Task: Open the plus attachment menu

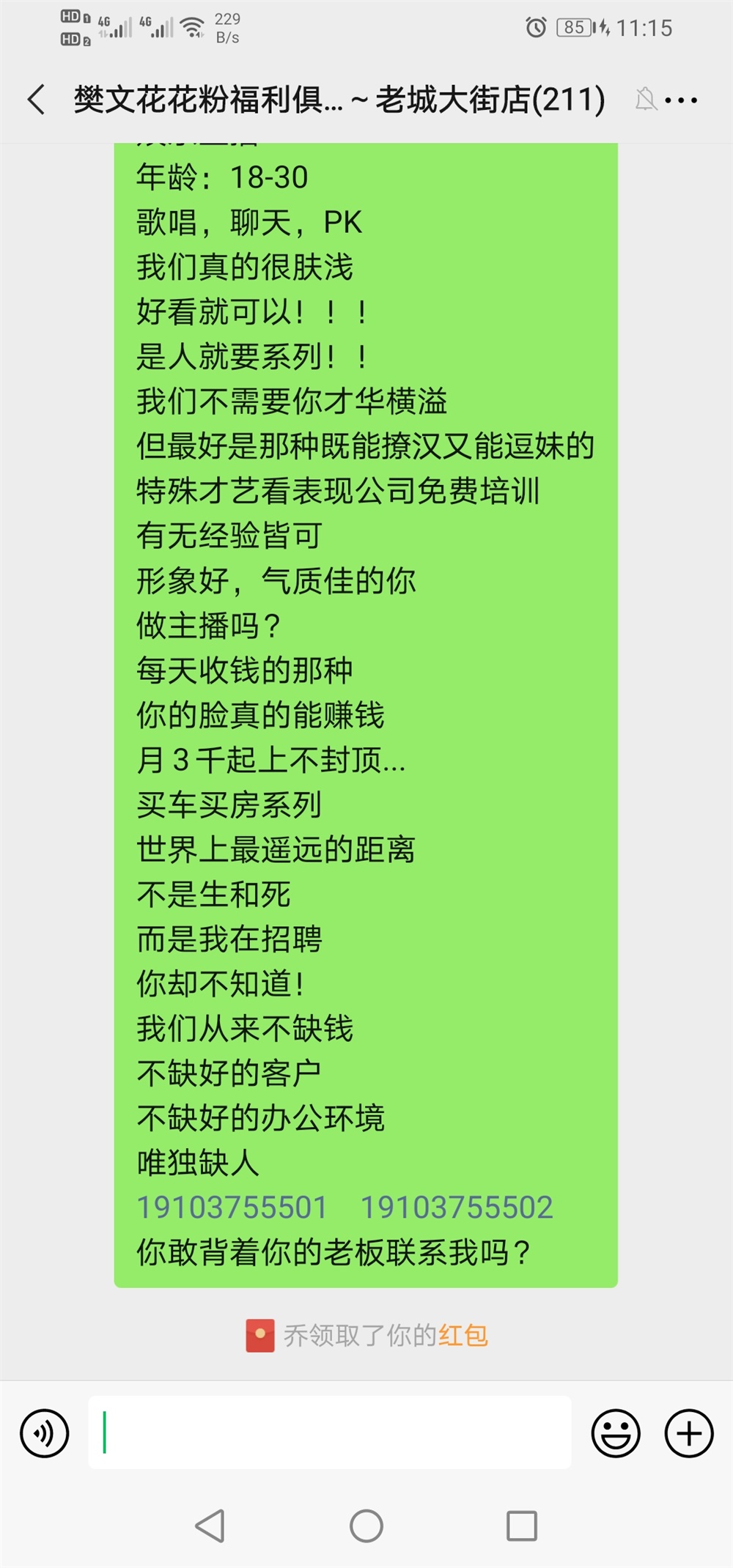Action: 688,1433
